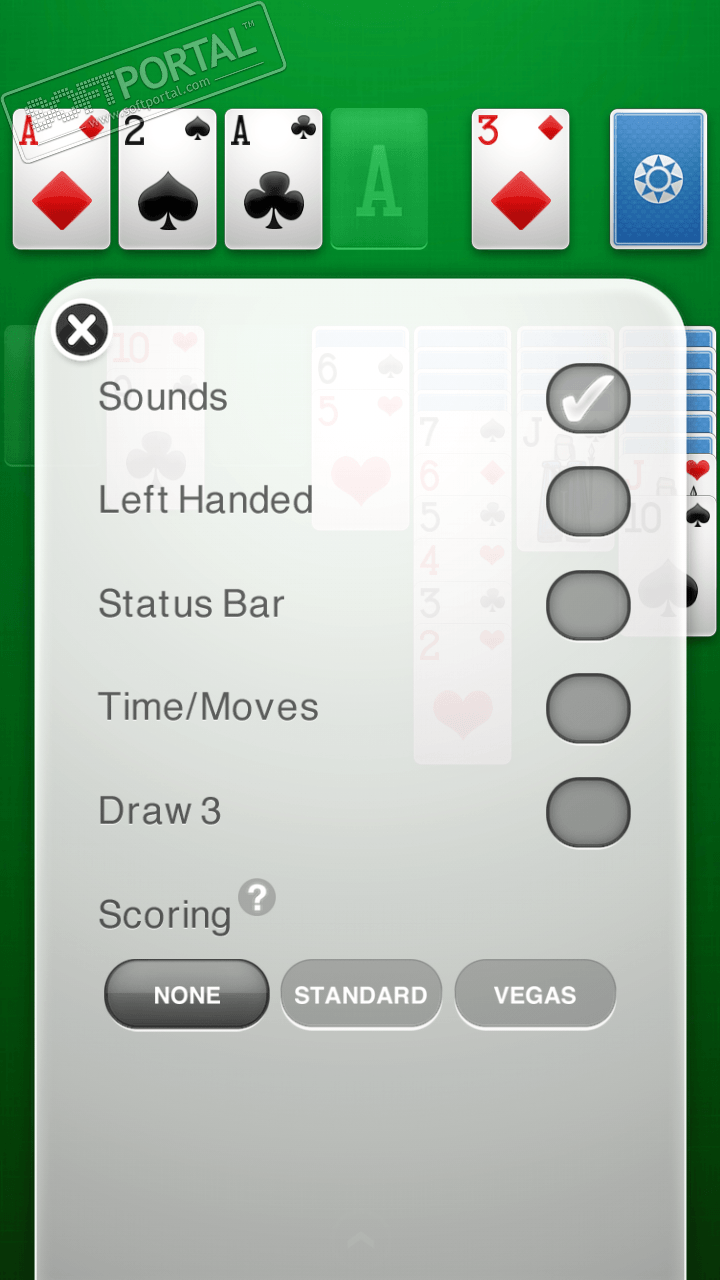Turn on the Status Bar checkbox

click(x=588, y=605)
